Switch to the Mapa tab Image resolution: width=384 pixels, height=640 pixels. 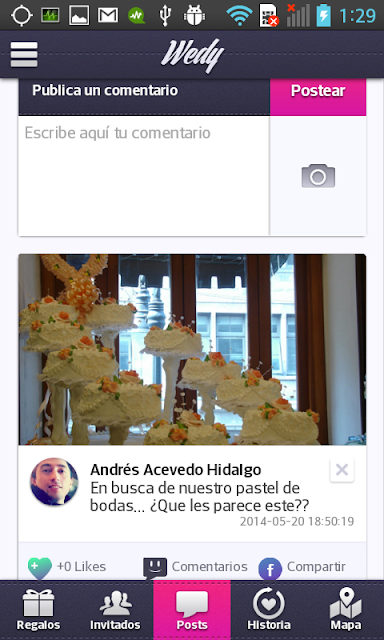346,610
